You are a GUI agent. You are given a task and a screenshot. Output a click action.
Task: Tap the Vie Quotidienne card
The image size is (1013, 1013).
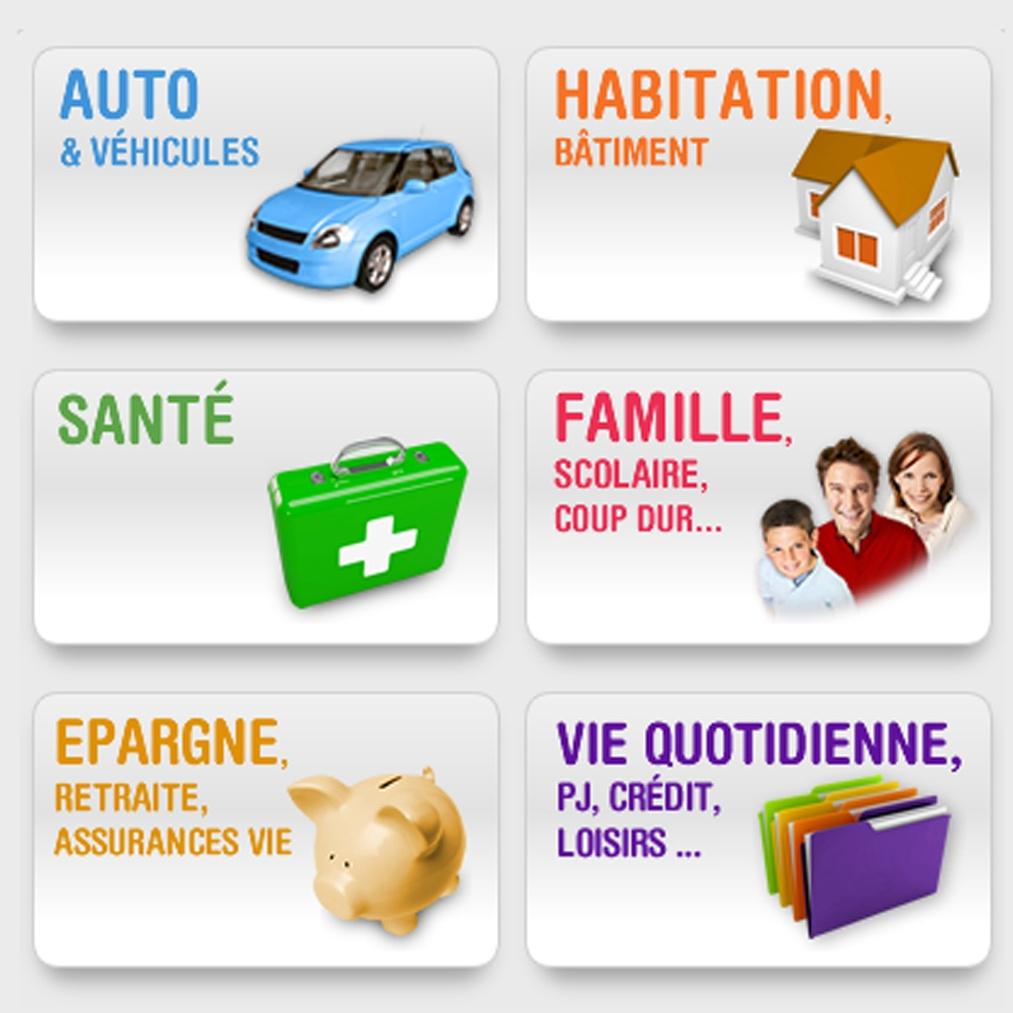pyautogui.click(x=758, y=830)
